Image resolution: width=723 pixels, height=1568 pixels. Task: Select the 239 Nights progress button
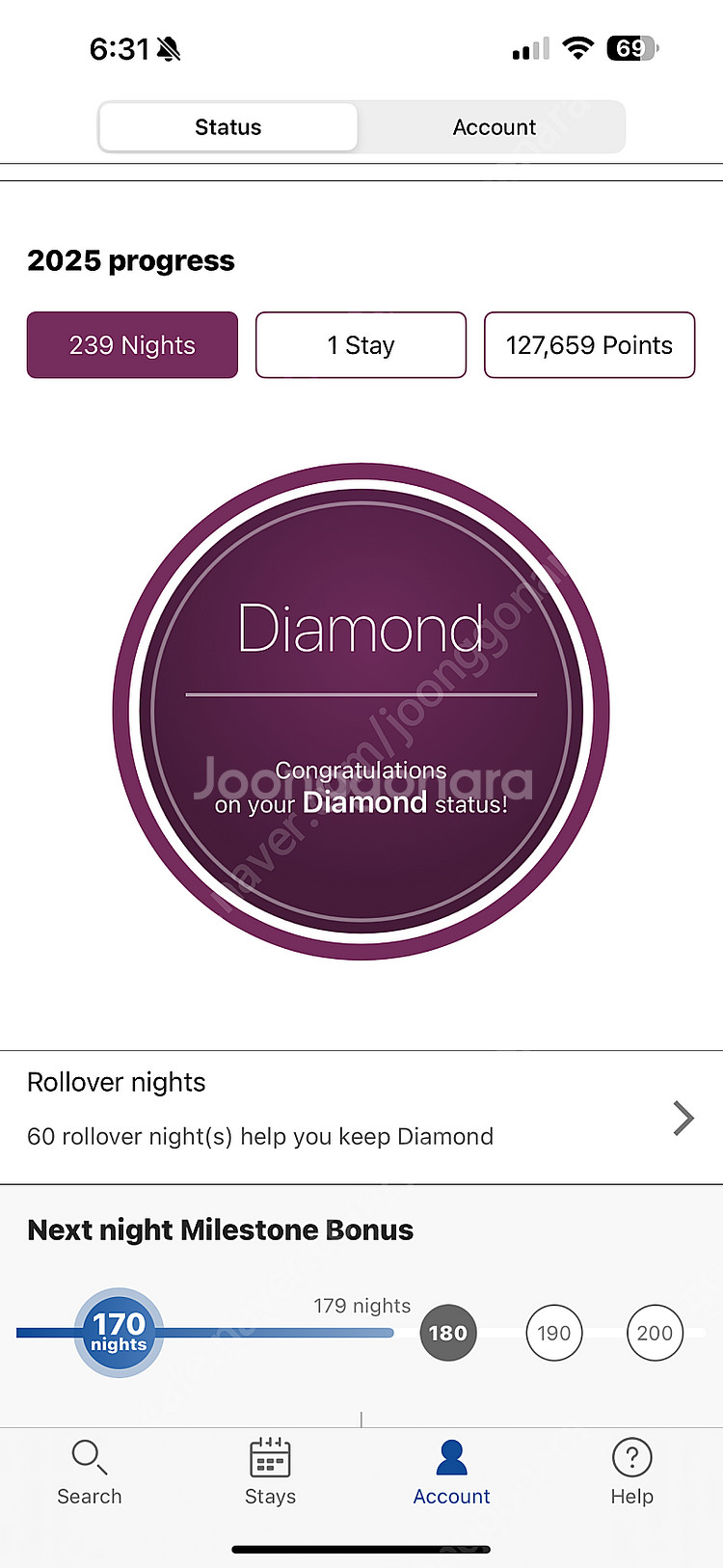[132, 345]
